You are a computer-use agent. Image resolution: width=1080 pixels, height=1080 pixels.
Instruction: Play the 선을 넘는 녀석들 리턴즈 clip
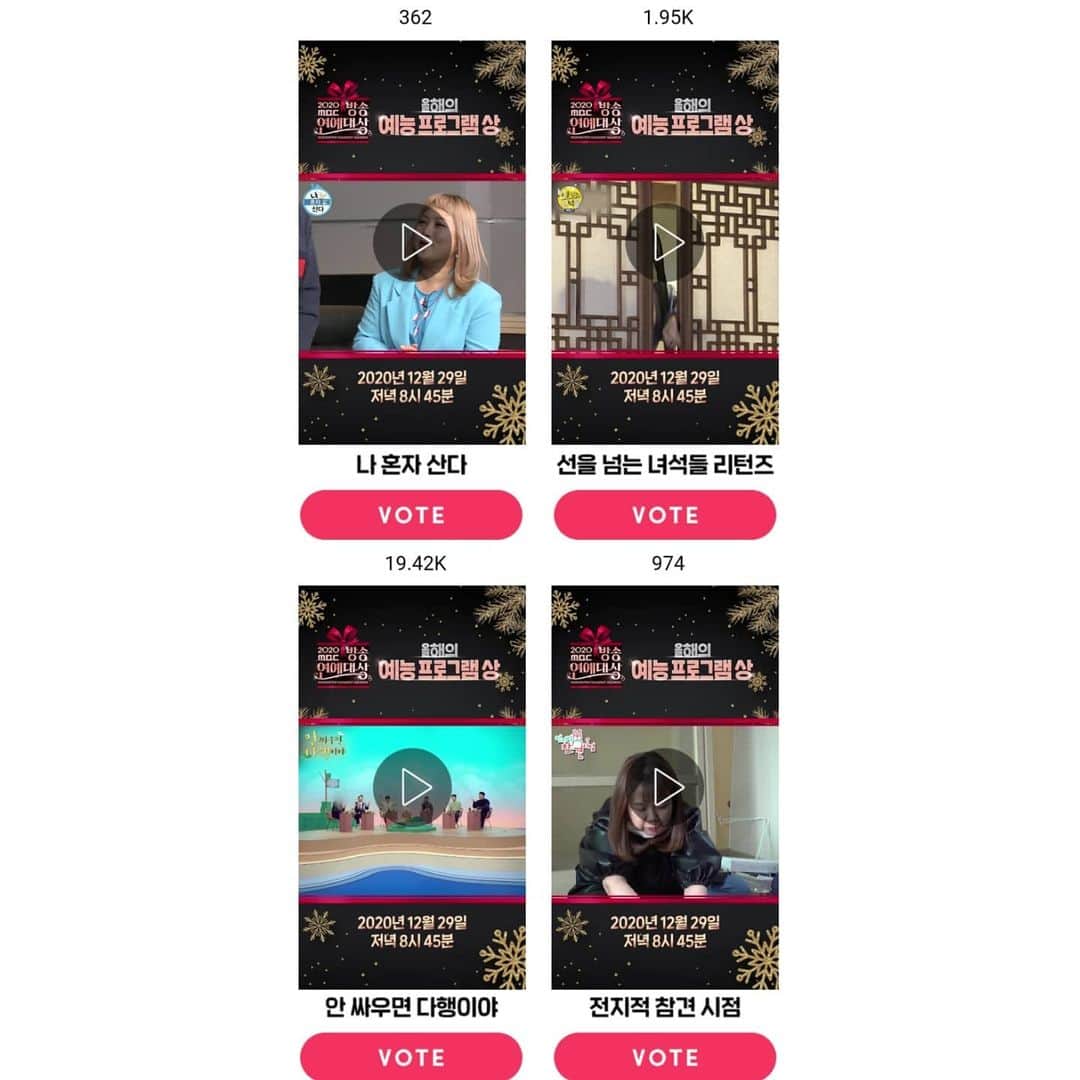[x=665, y=243]
